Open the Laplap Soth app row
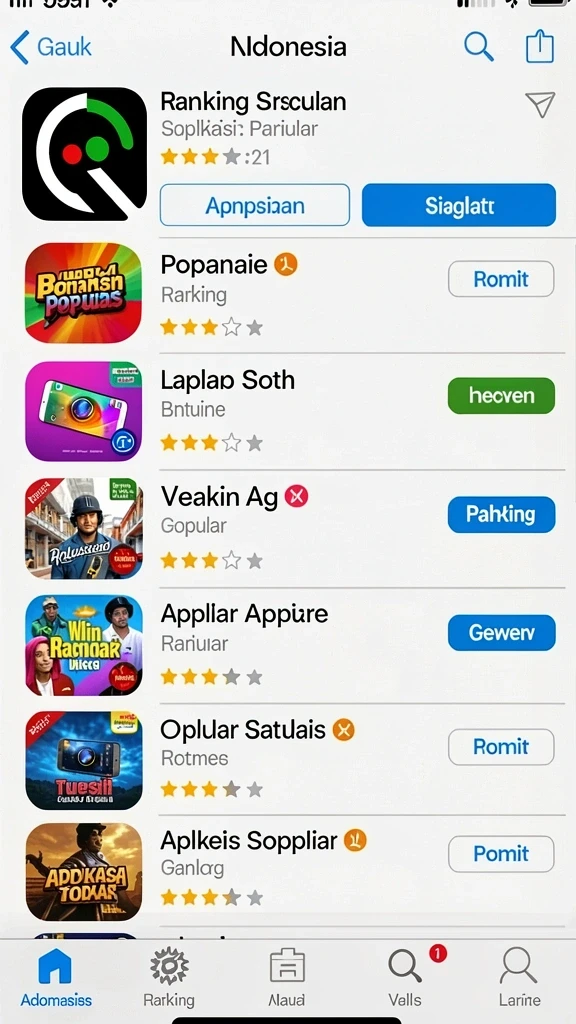Screen dimensions: 576x1024 pos(295,411)
